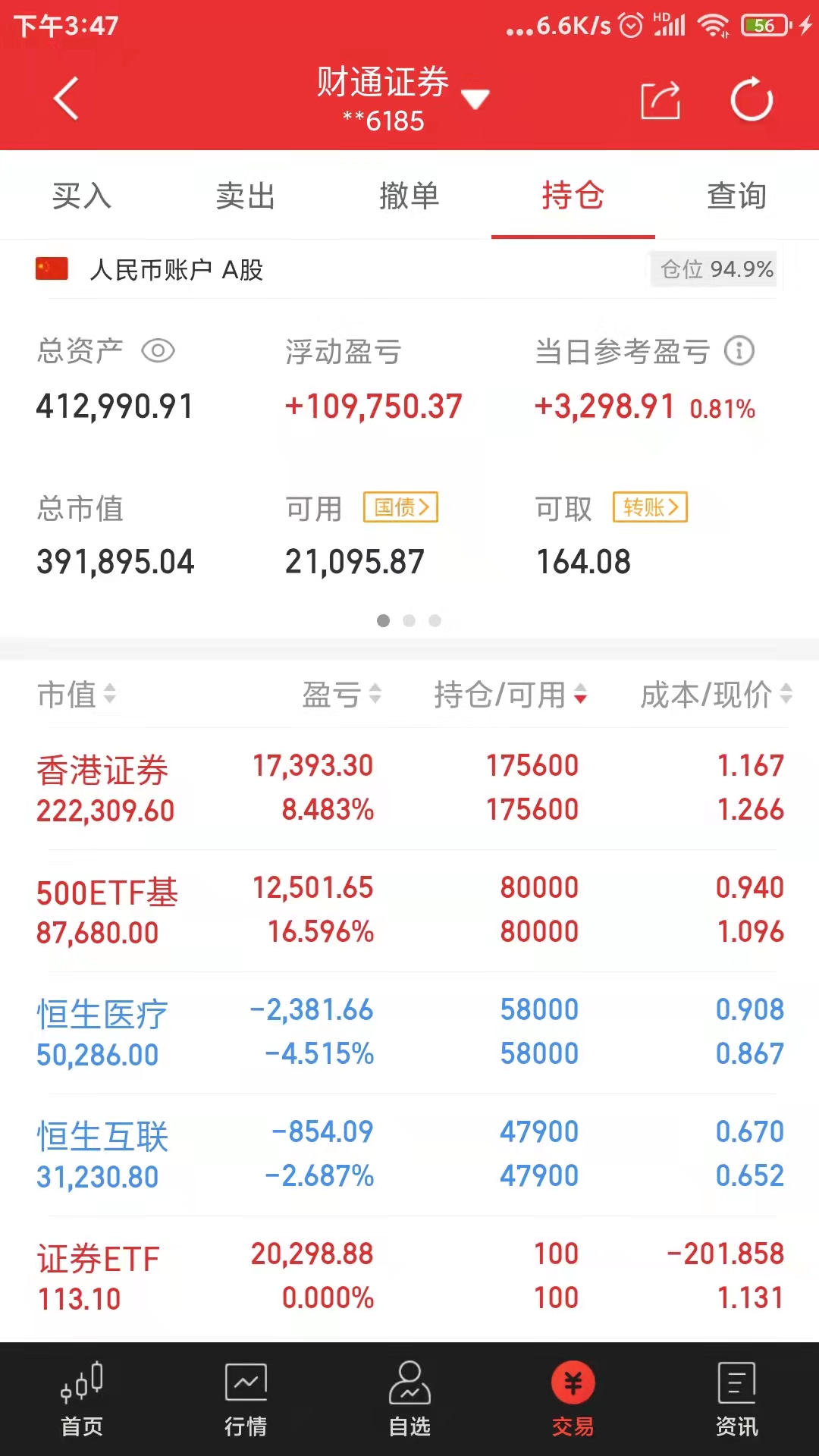Go to the 首页 bottom tab
The width and height of the screenshot is (819, 1456).
coord(82,1399)
